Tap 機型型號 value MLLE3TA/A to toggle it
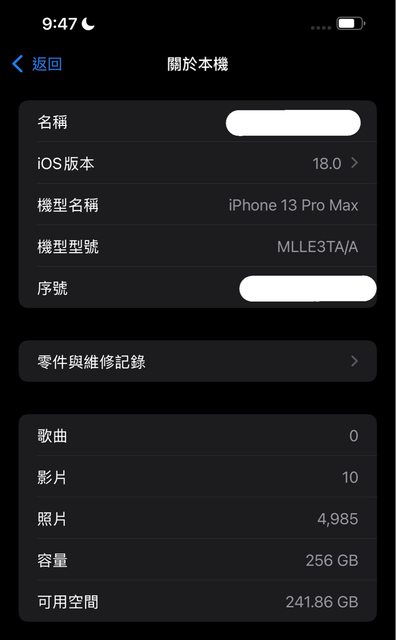Image resolution: width=396 pixels, height=640 pixels. [317, 247]
